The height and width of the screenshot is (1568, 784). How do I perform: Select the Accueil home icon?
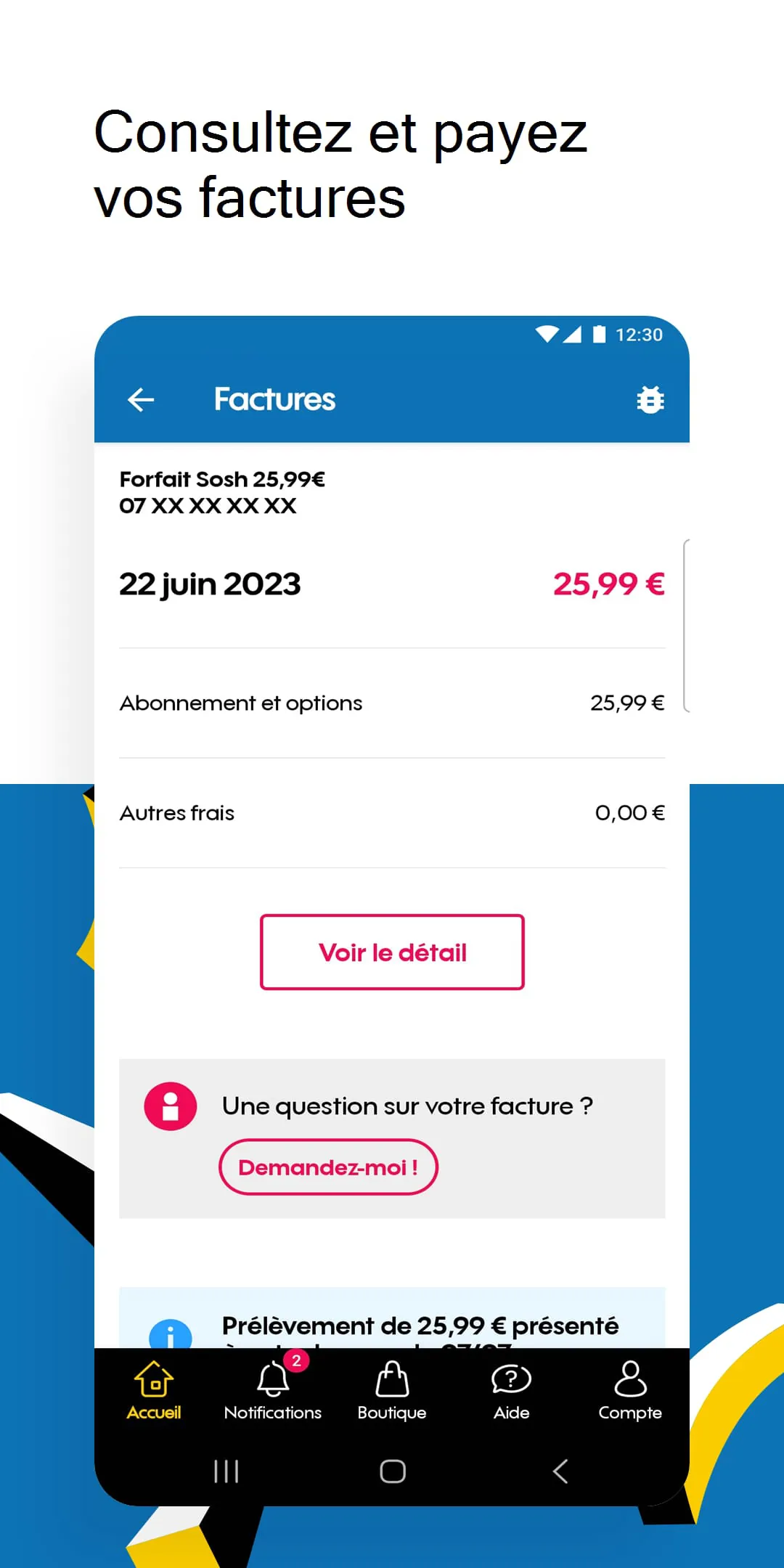pos(153,1379)
